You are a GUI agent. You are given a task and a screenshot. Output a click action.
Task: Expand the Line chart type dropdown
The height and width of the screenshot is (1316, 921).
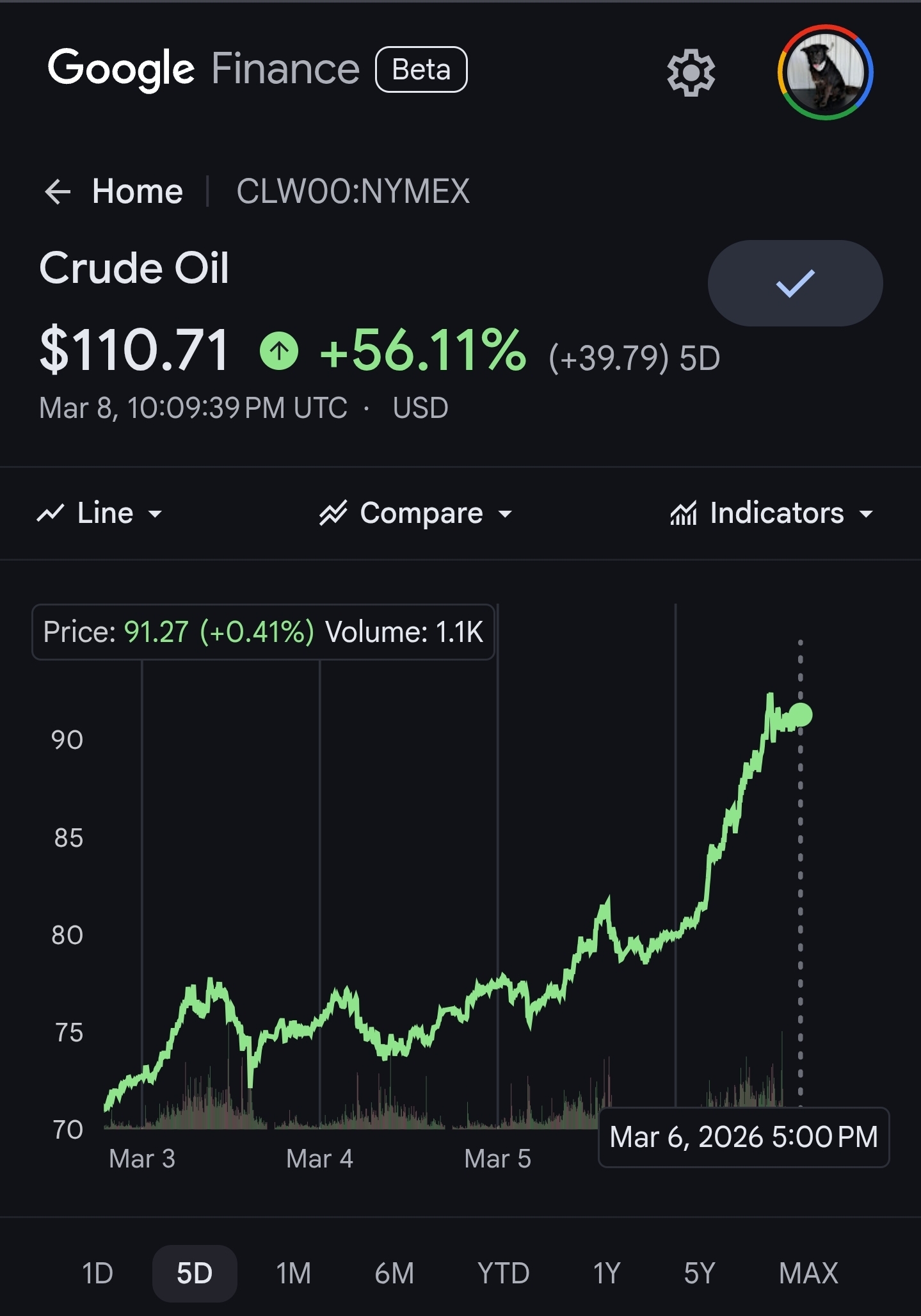tap(100, 513)
